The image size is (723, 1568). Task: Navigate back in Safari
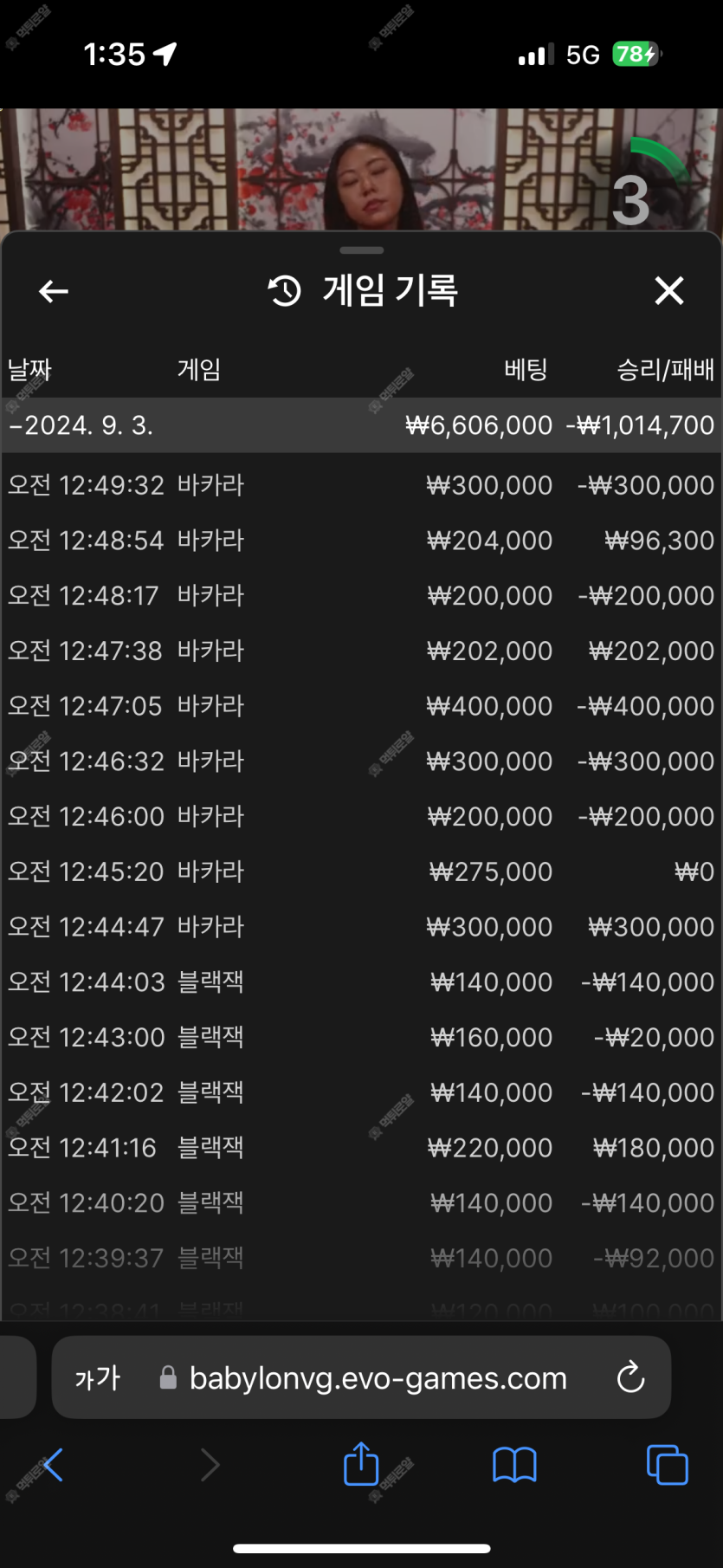click(x=52, y=1465)
